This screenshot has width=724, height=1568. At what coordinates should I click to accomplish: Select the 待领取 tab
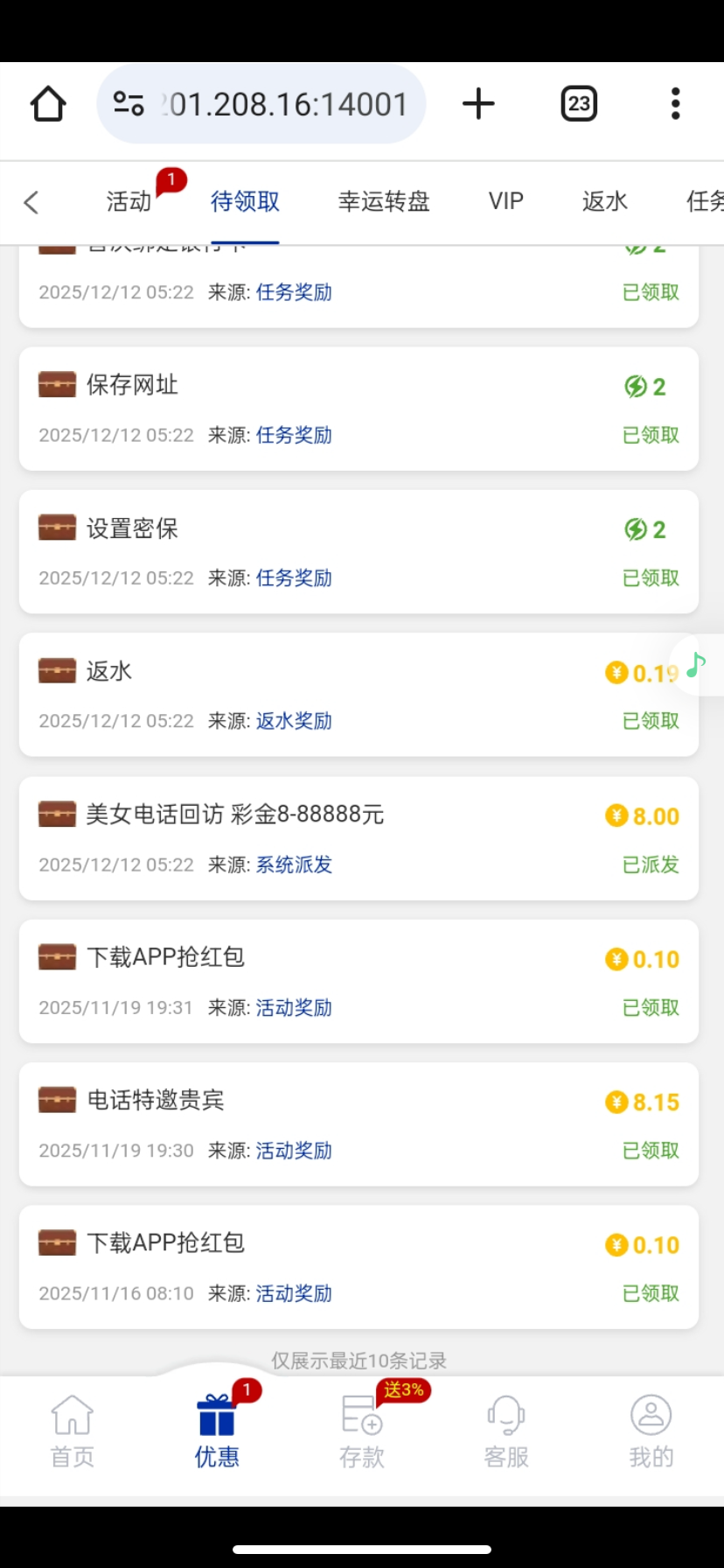pyautogui.click(x=245, y=202)
